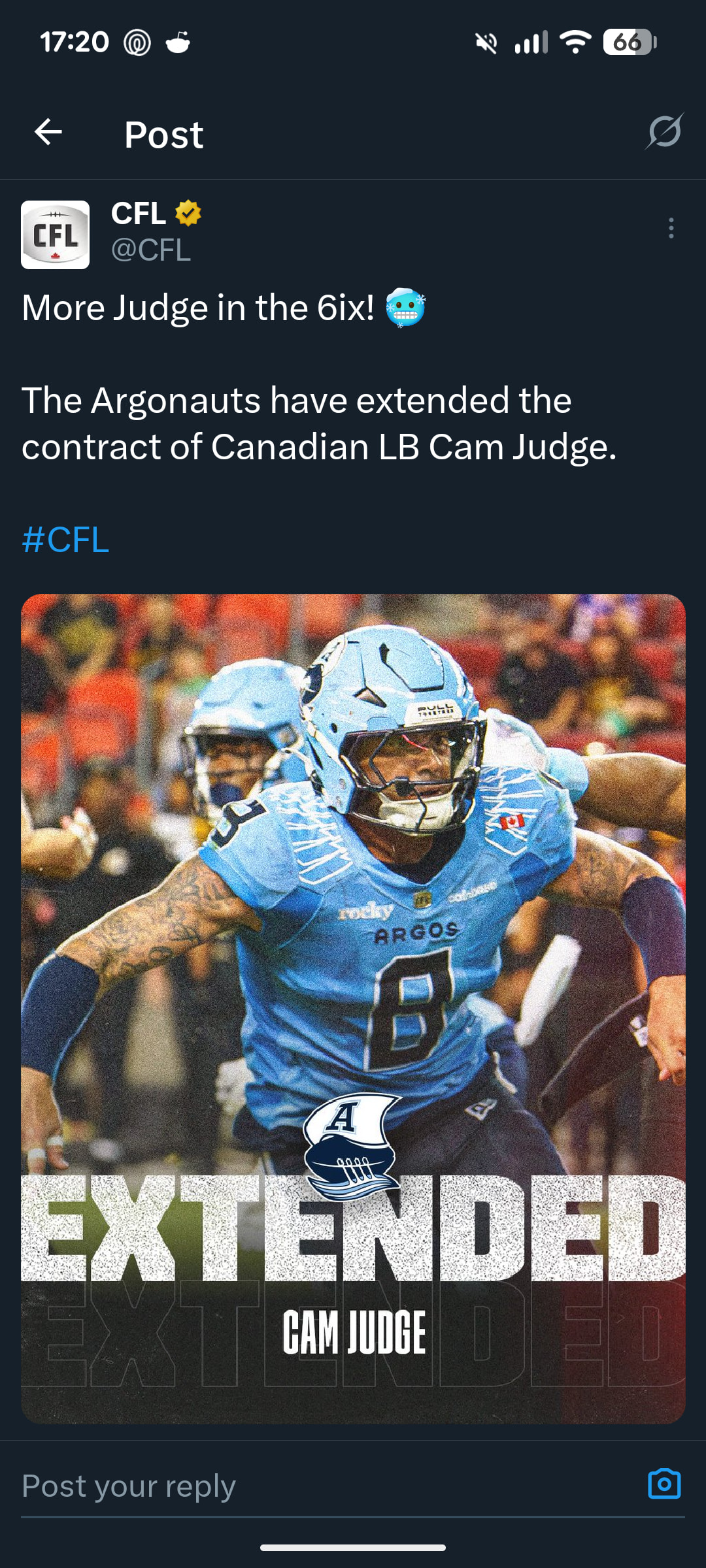This screenshot has height=1568, width=706.
Task: Open the @CFL account handle
Action: 151,250
